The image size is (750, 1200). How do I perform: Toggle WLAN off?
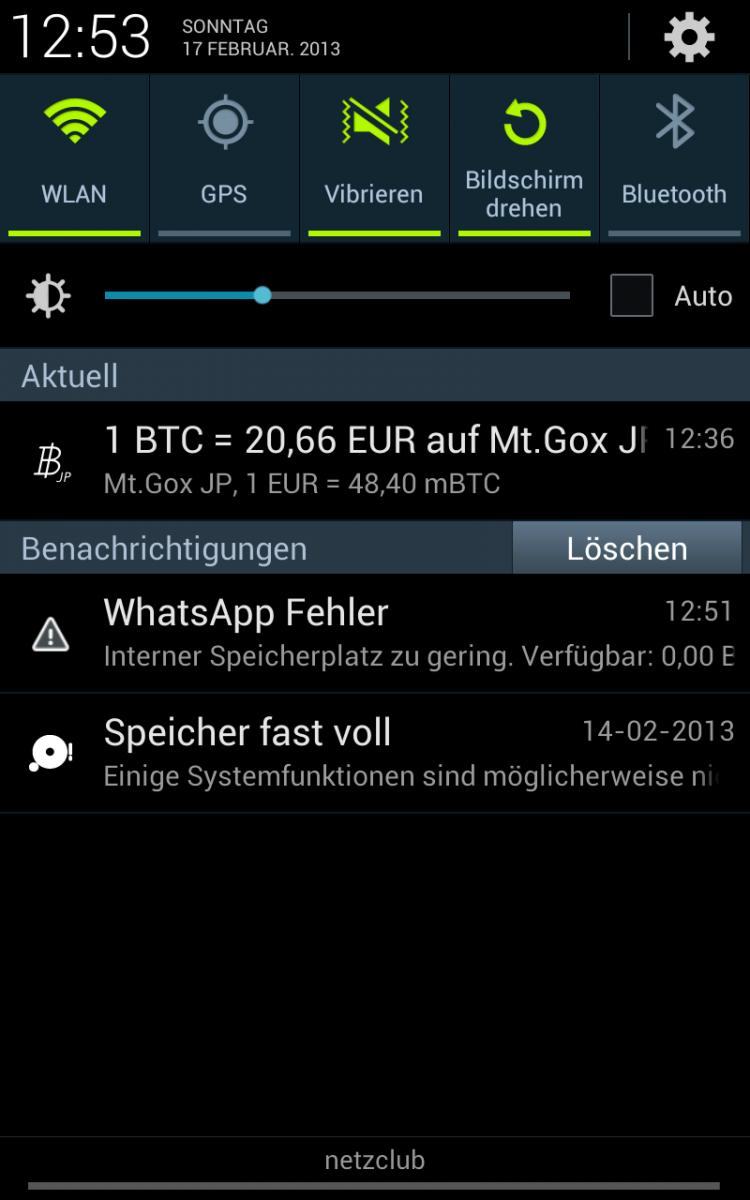tap(74, 158)
